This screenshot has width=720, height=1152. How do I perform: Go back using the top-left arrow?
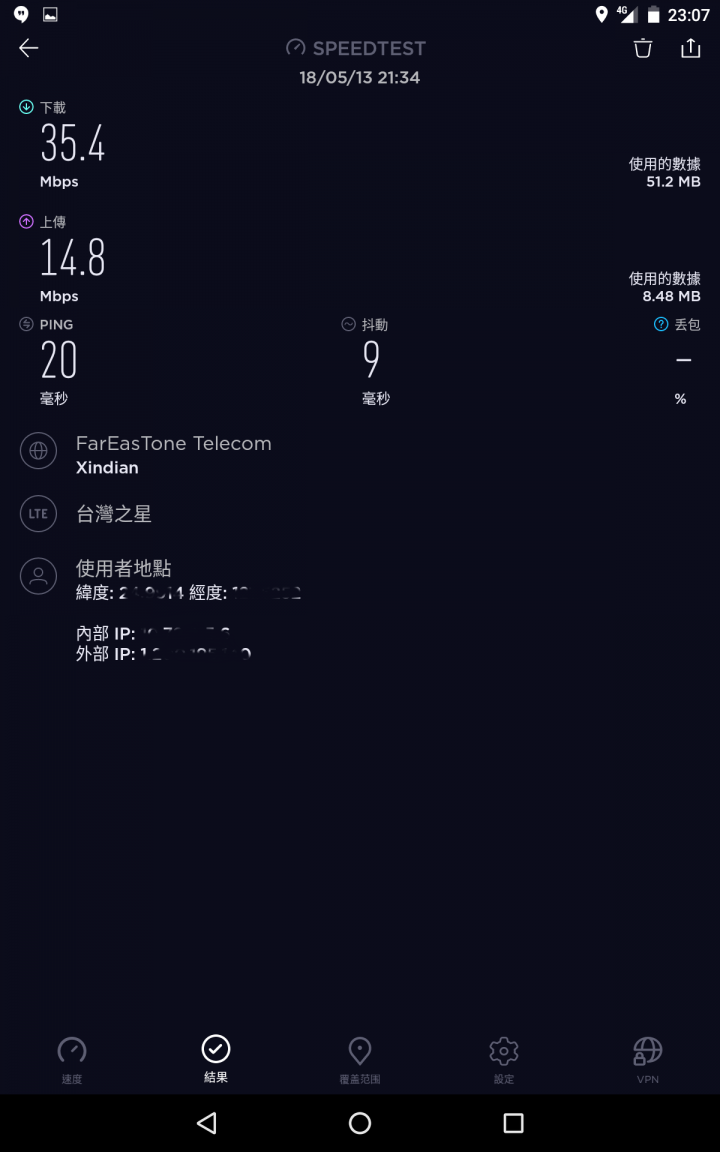tap(29, 48)
